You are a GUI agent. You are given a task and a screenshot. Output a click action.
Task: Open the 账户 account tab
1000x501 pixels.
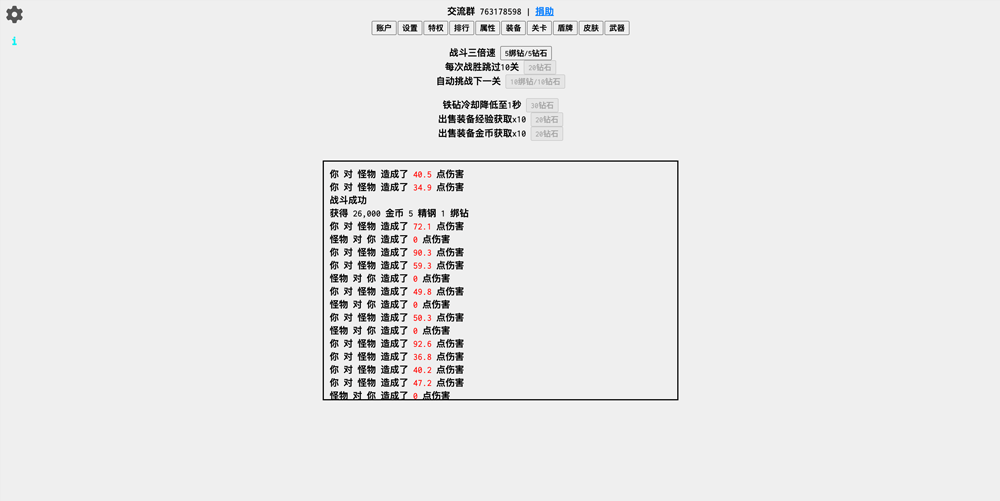(384, 28)
